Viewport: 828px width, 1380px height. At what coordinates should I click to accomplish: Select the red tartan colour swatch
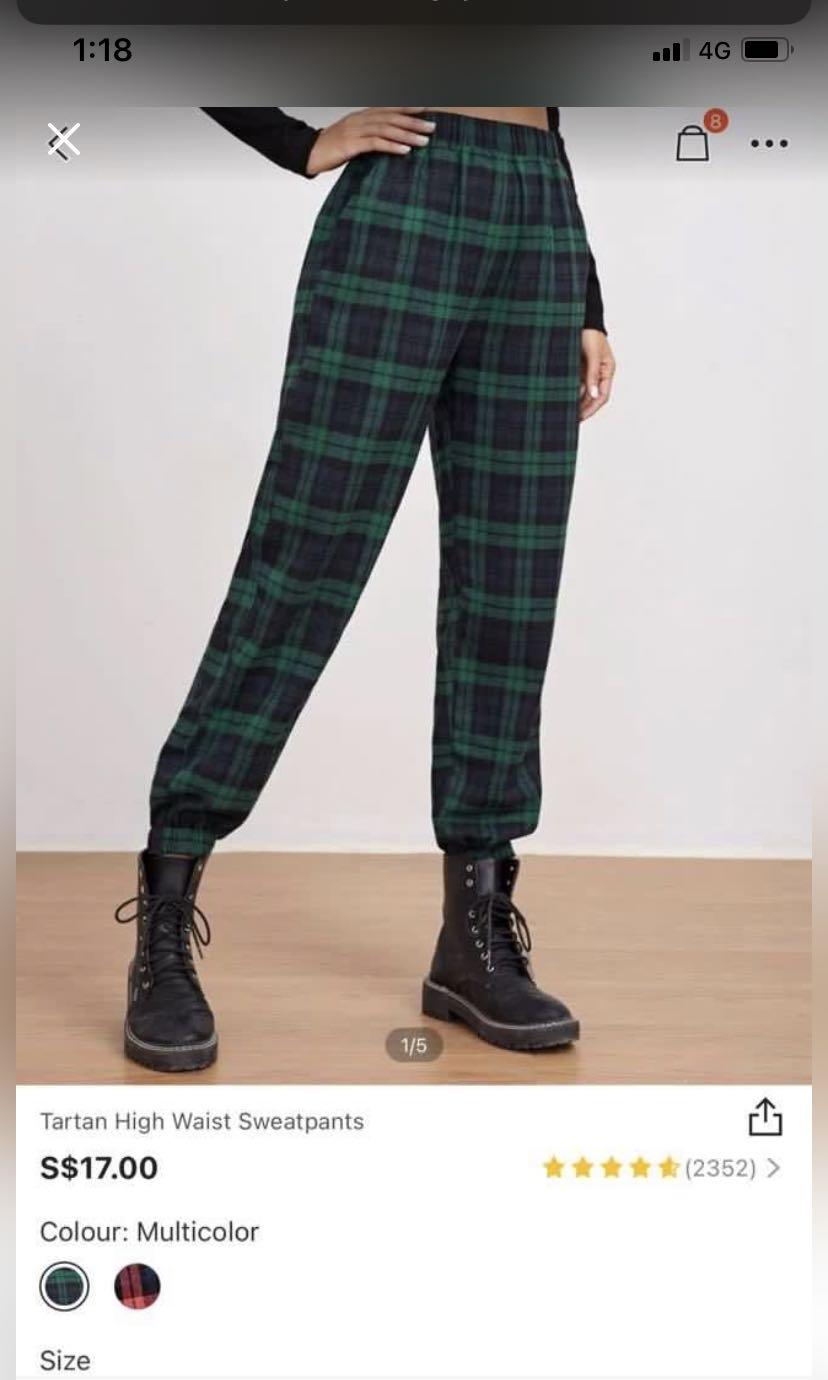tap(137, 1286)
